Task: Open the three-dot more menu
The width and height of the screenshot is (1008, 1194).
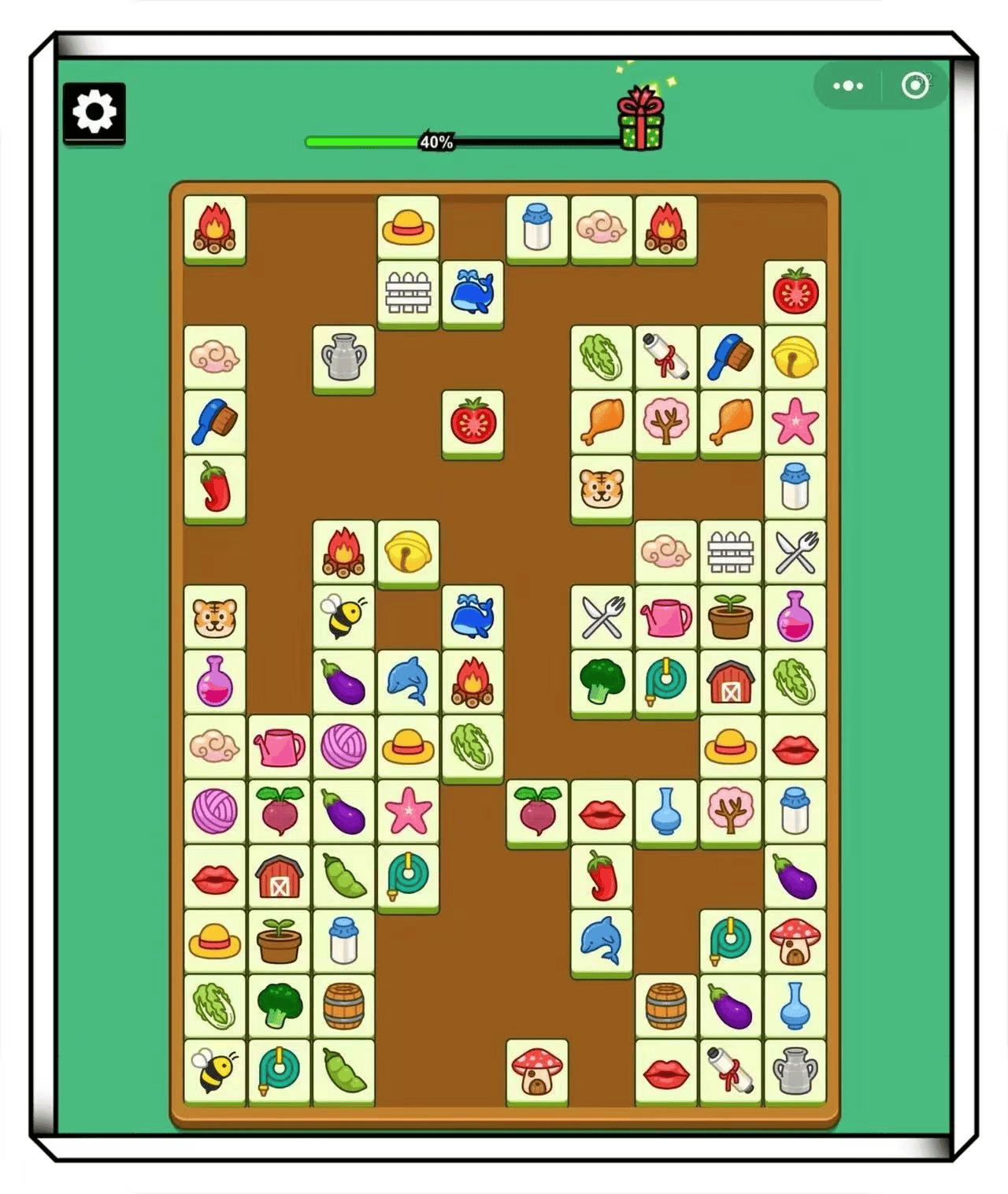Action: click(847, 86)
